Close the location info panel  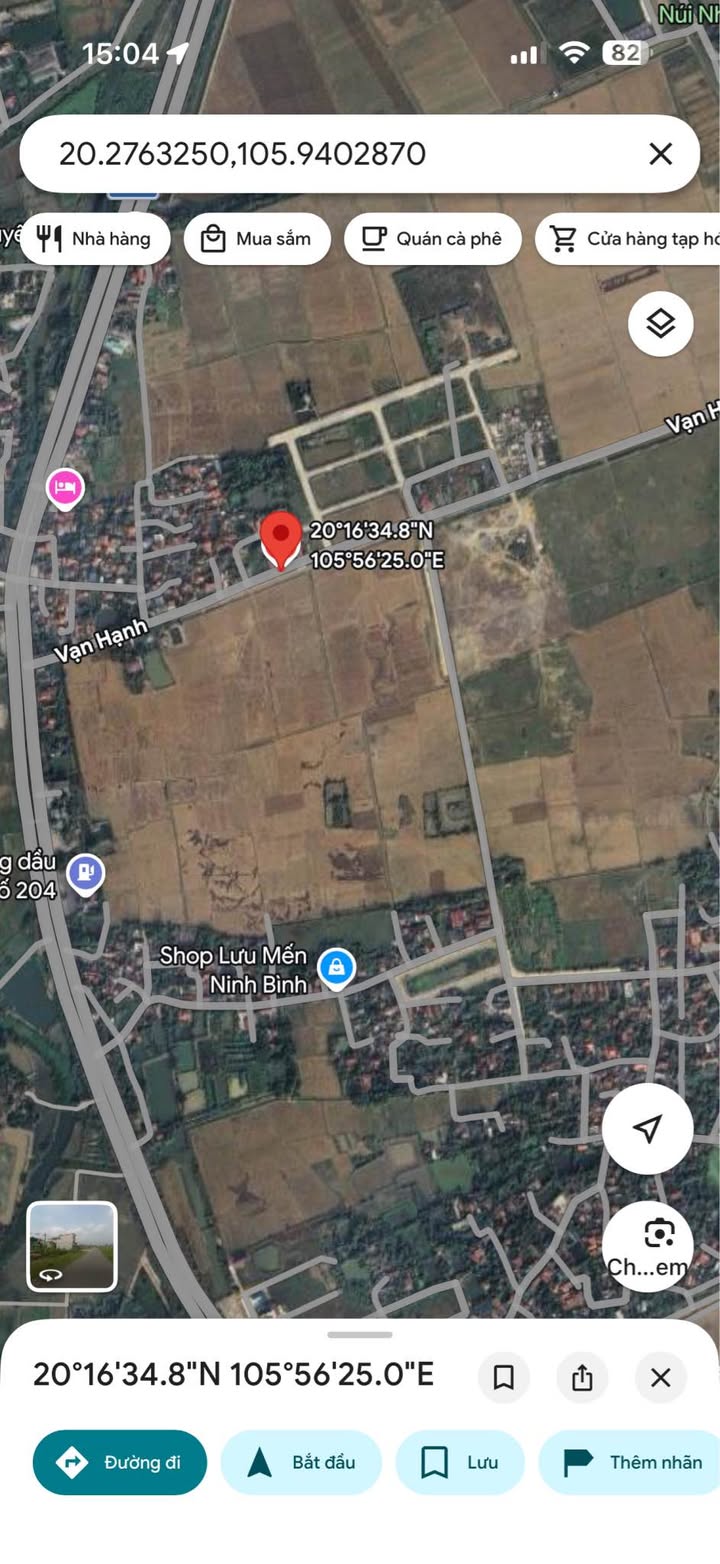point(660,1378)
